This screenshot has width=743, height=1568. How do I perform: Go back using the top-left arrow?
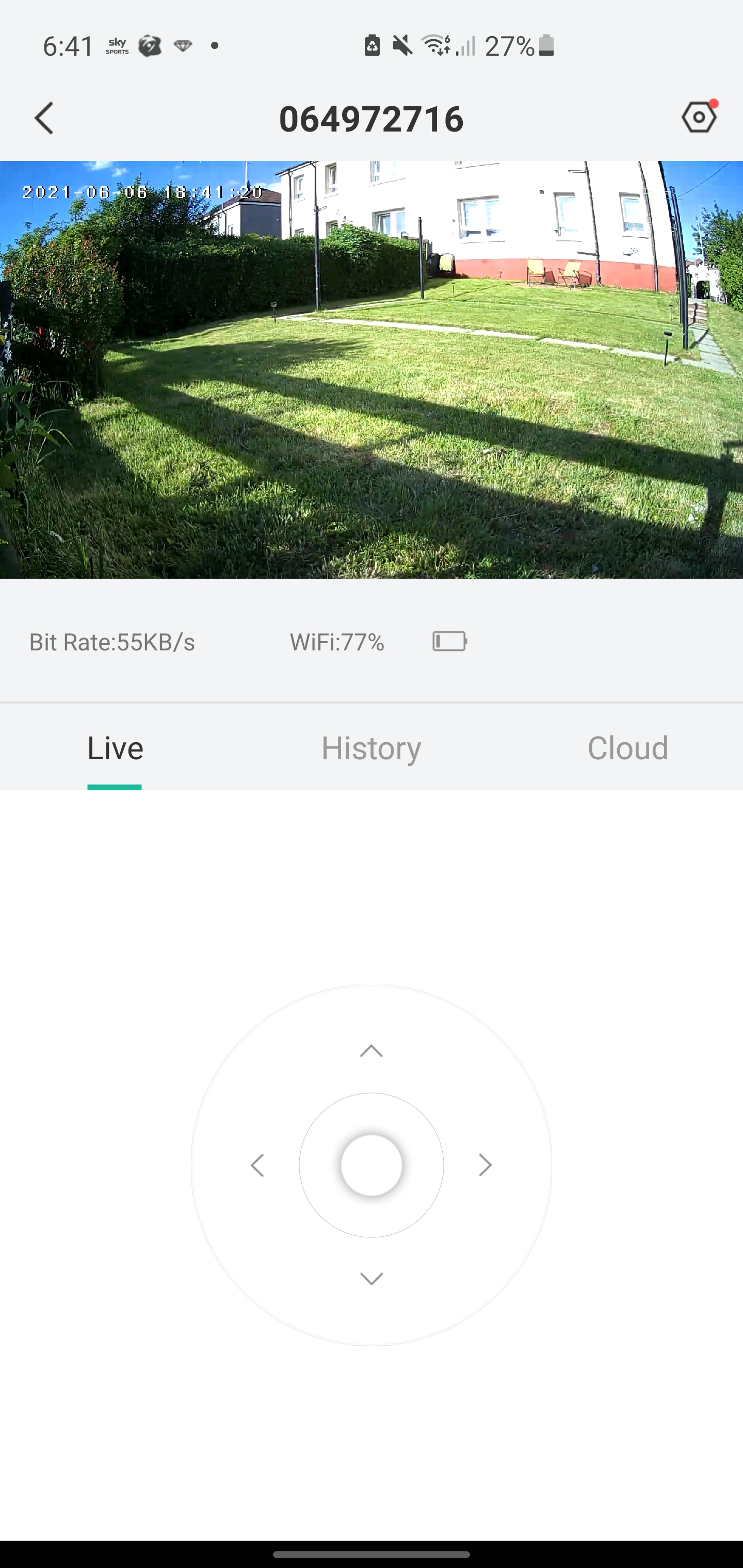pos(44,118)
